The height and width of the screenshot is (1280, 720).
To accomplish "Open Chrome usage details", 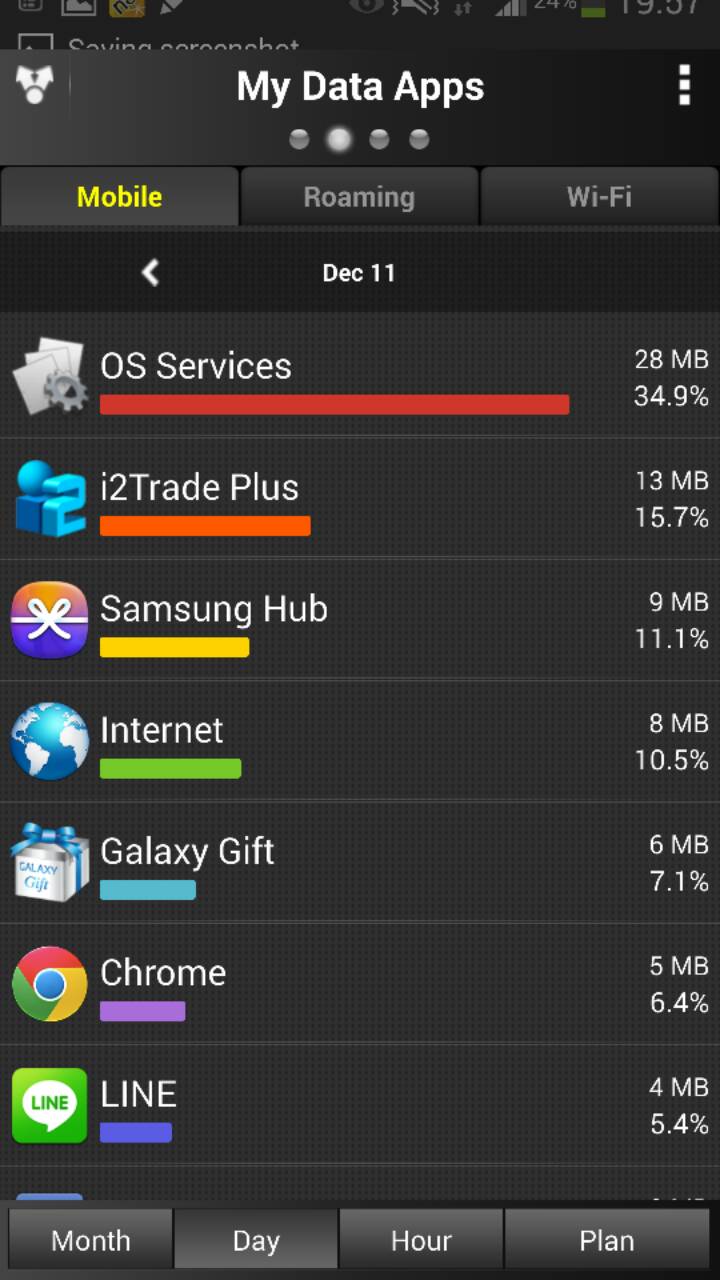I will coord(360,984).
